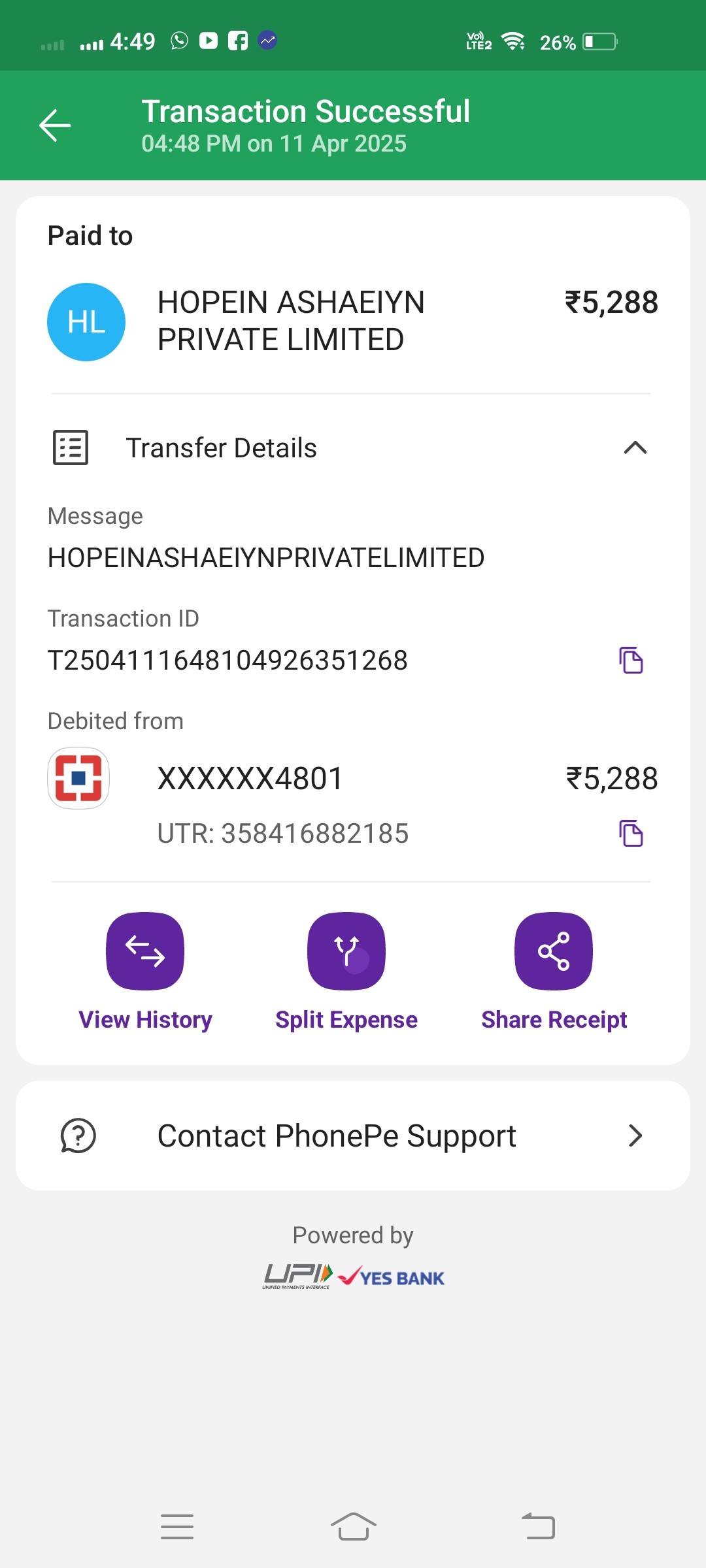Go back using the header arrow
The width and height of the screenshot is (706, 1568).
pos(55,125)
